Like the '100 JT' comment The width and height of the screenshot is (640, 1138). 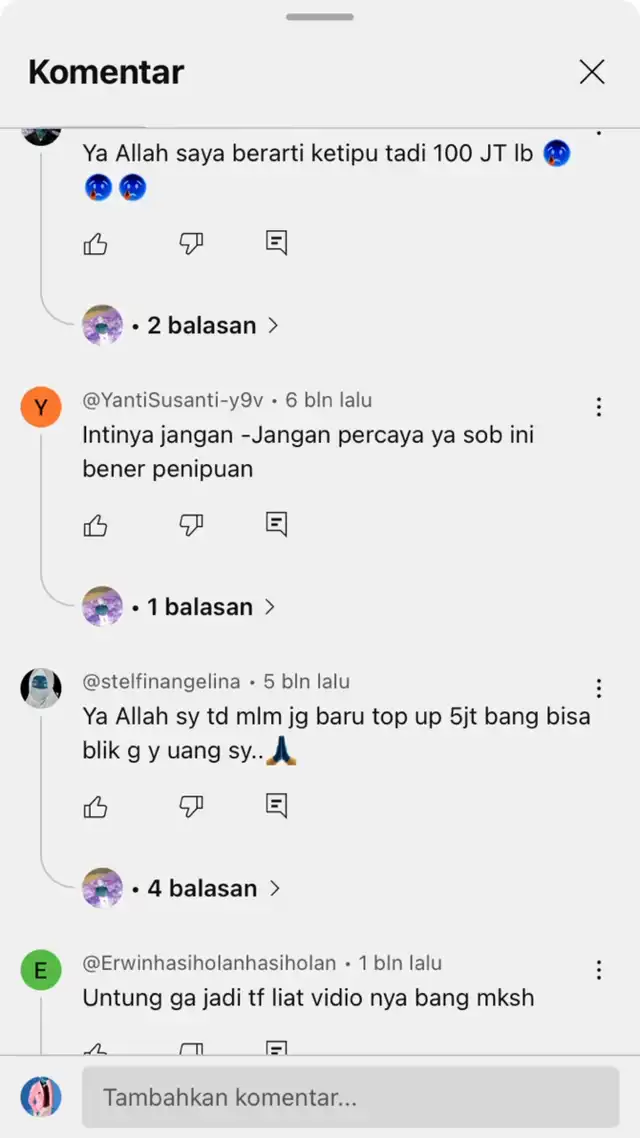pyautogui.click(x=96, y=243)
